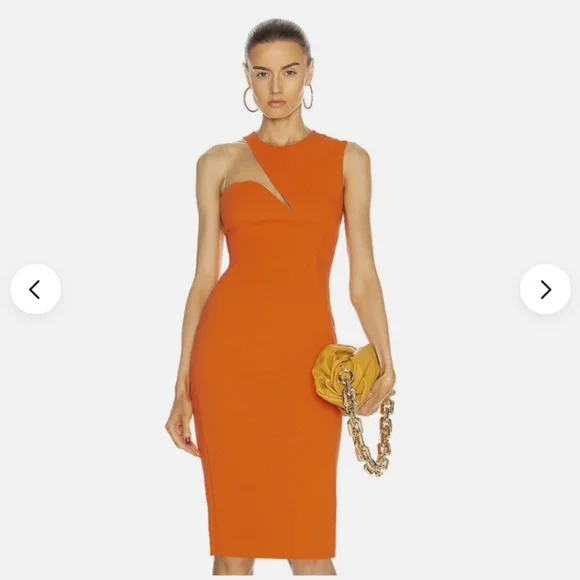Show the next product image
Screen dimensions: 580x580
pos(545,289)
